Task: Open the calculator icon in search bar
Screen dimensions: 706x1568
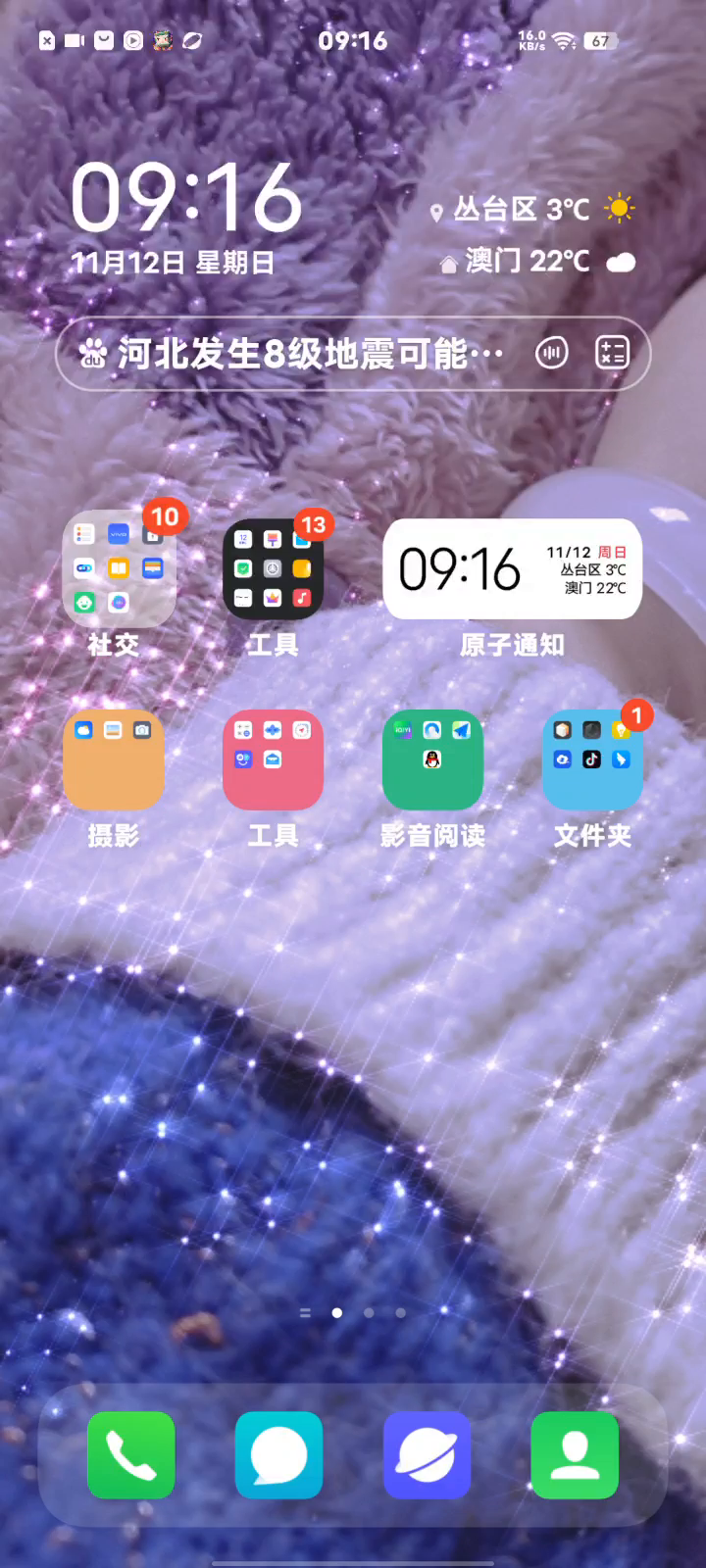Action: tap(612, 353)
